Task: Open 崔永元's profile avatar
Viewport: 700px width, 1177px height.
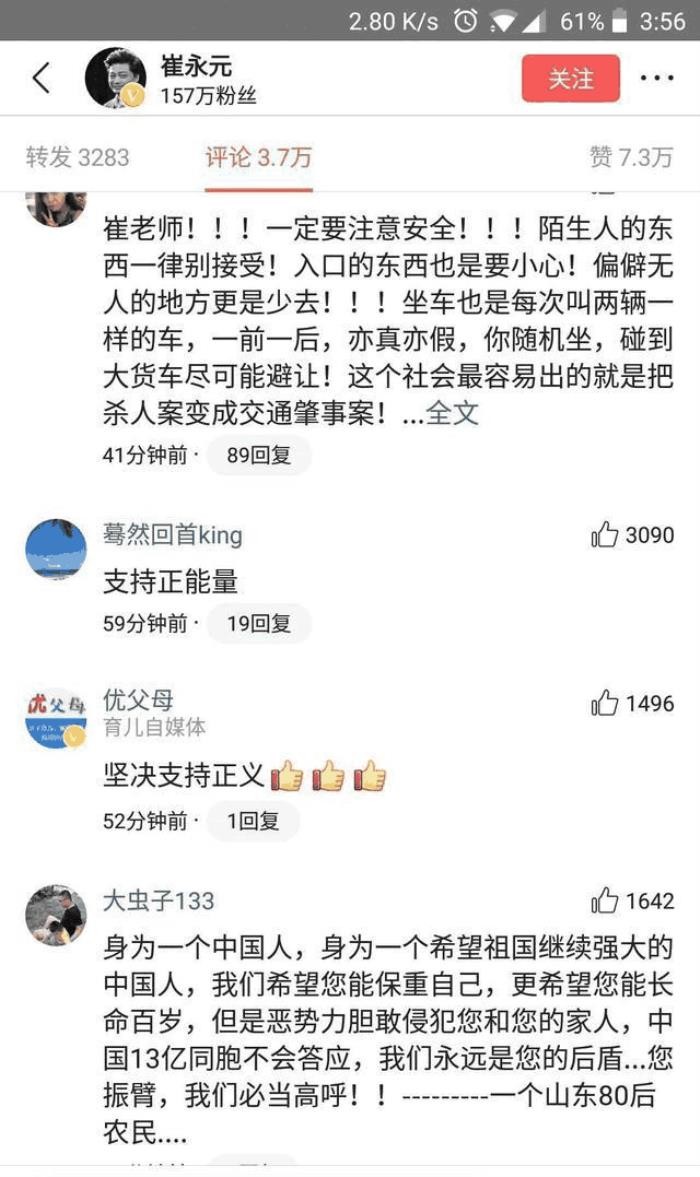Action: point(115,78)
